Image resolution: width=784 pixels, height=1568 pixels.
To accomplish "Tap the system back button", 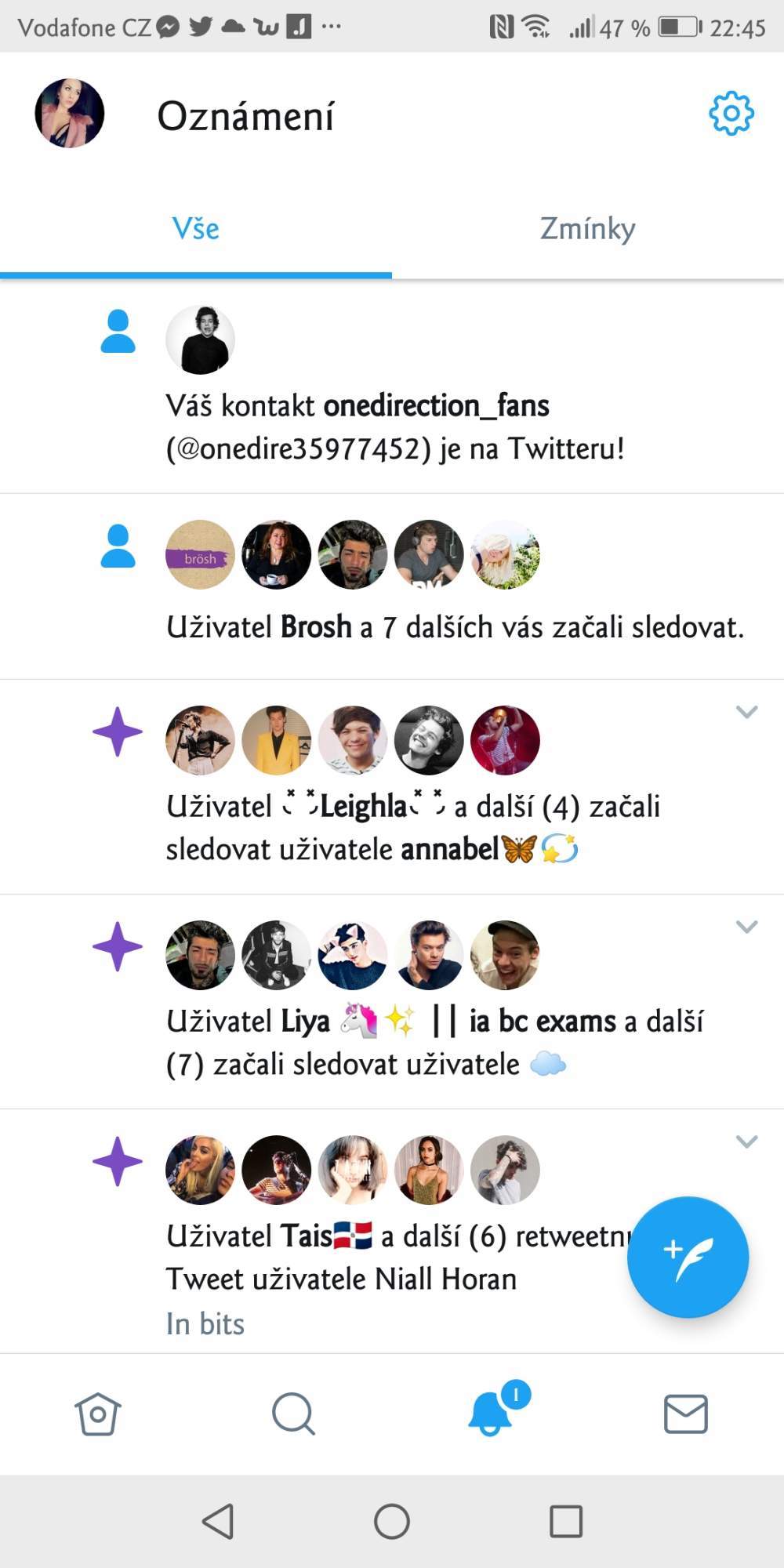I will (218, 1522).
